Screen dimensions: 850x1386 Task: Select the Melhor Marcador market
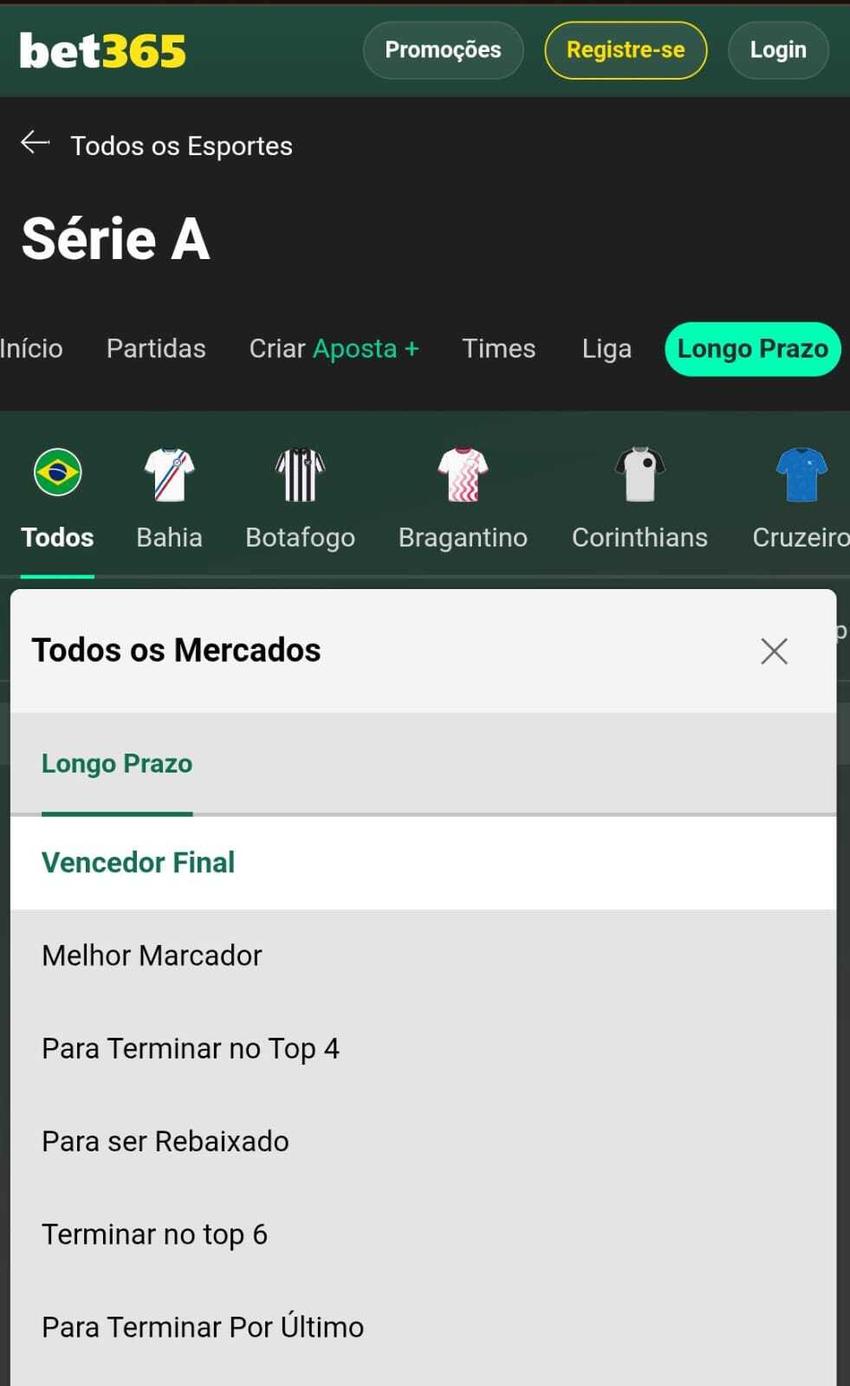coord(151,954)
